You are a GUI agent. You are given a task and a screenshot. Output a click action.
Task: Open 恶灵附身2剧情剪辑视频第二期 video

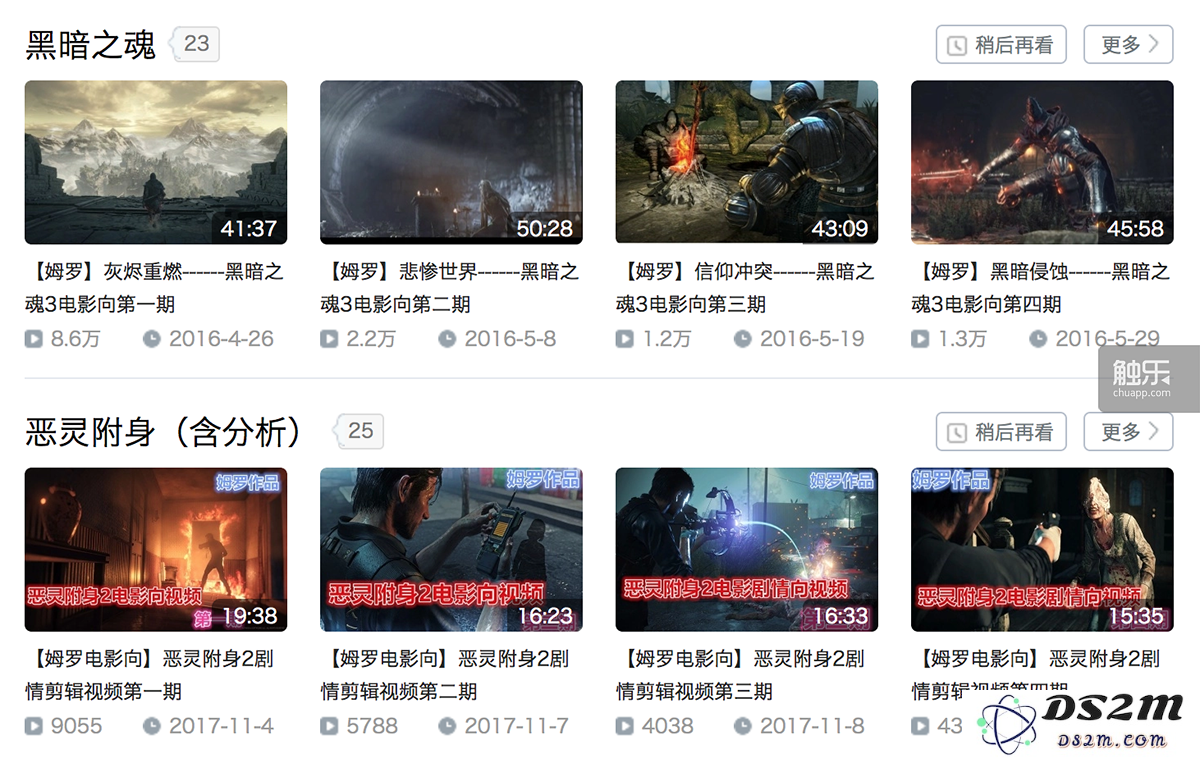451,549
